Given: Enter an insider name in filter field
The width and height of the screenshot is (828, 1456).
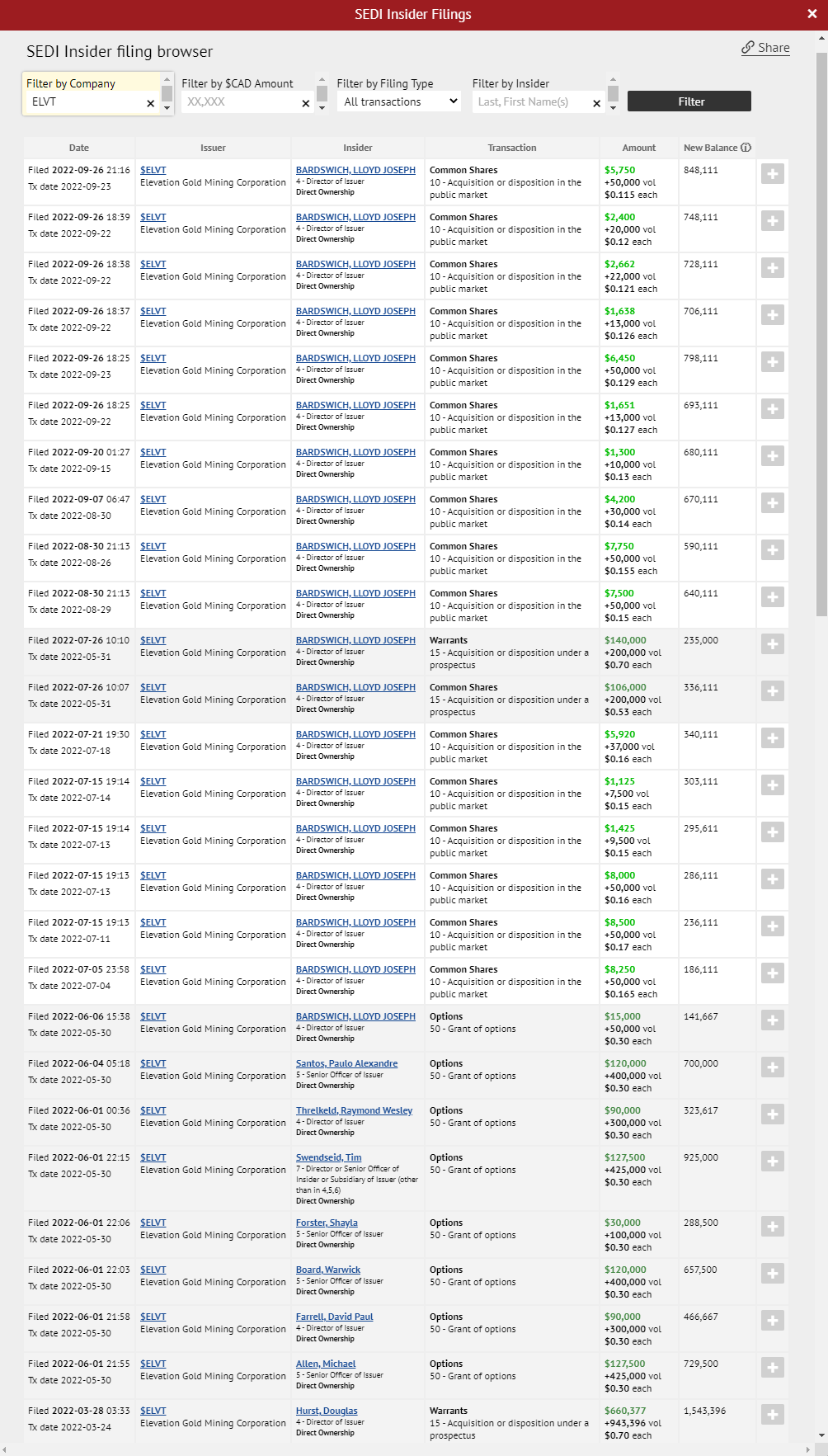Looking at the screenshot, I should click(x=532, y=102).
